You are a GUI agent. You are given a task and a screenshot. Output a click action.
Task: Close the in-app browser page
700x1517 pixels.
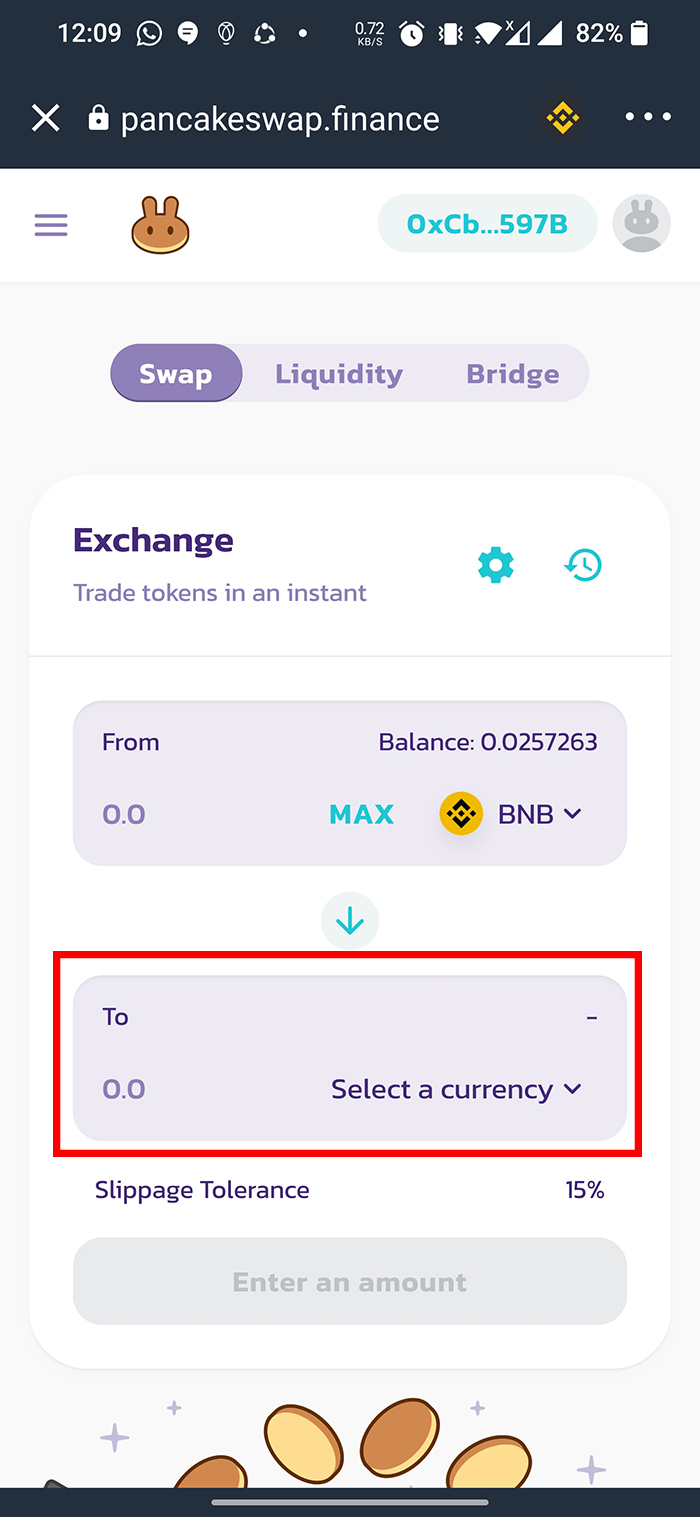click(x=45, y=119)
